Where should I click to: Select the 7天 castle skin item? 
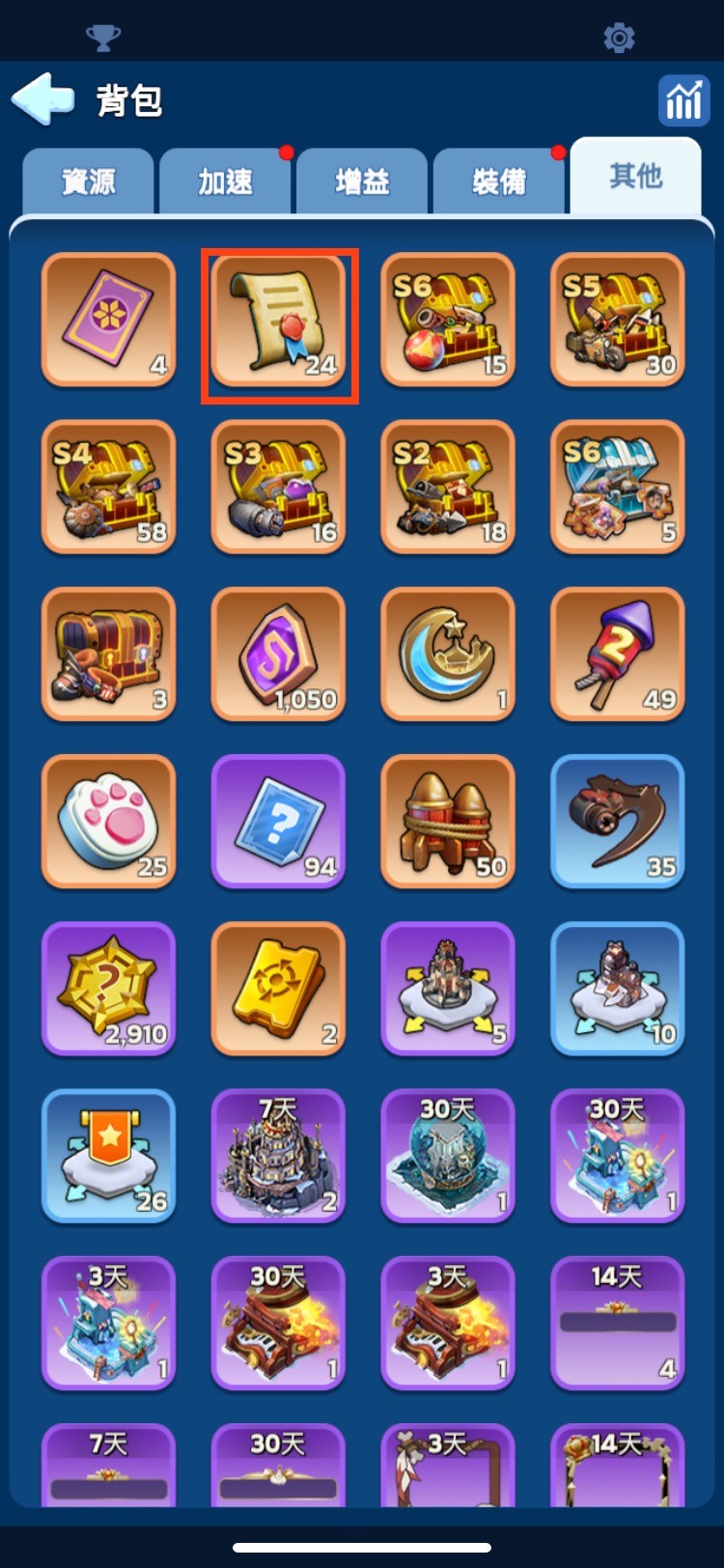(279, 1157)
